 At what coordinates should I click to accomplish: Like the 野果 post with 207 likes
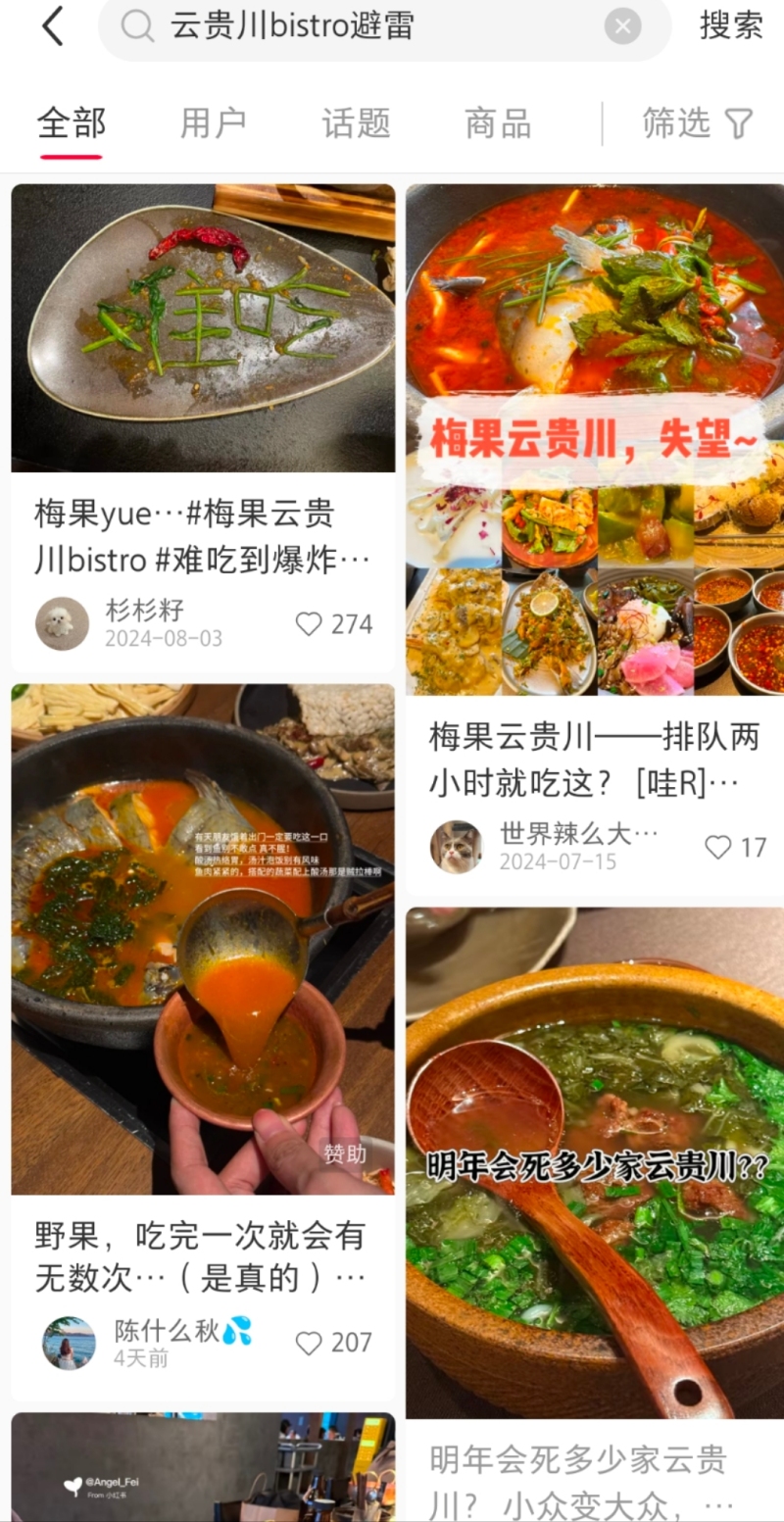(334, 1343)
